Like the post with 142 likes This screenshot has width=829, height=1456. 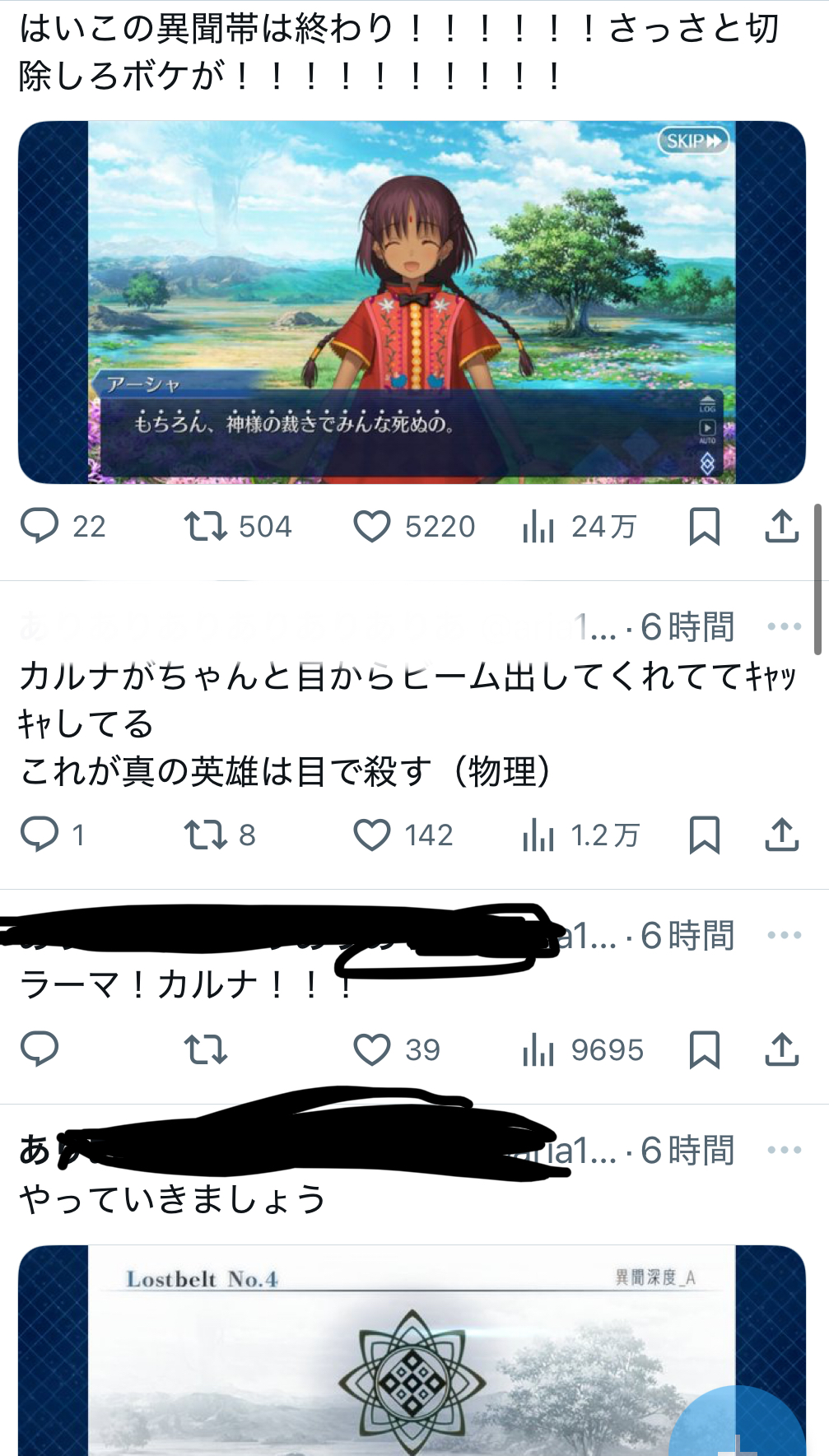click(371, 835)
